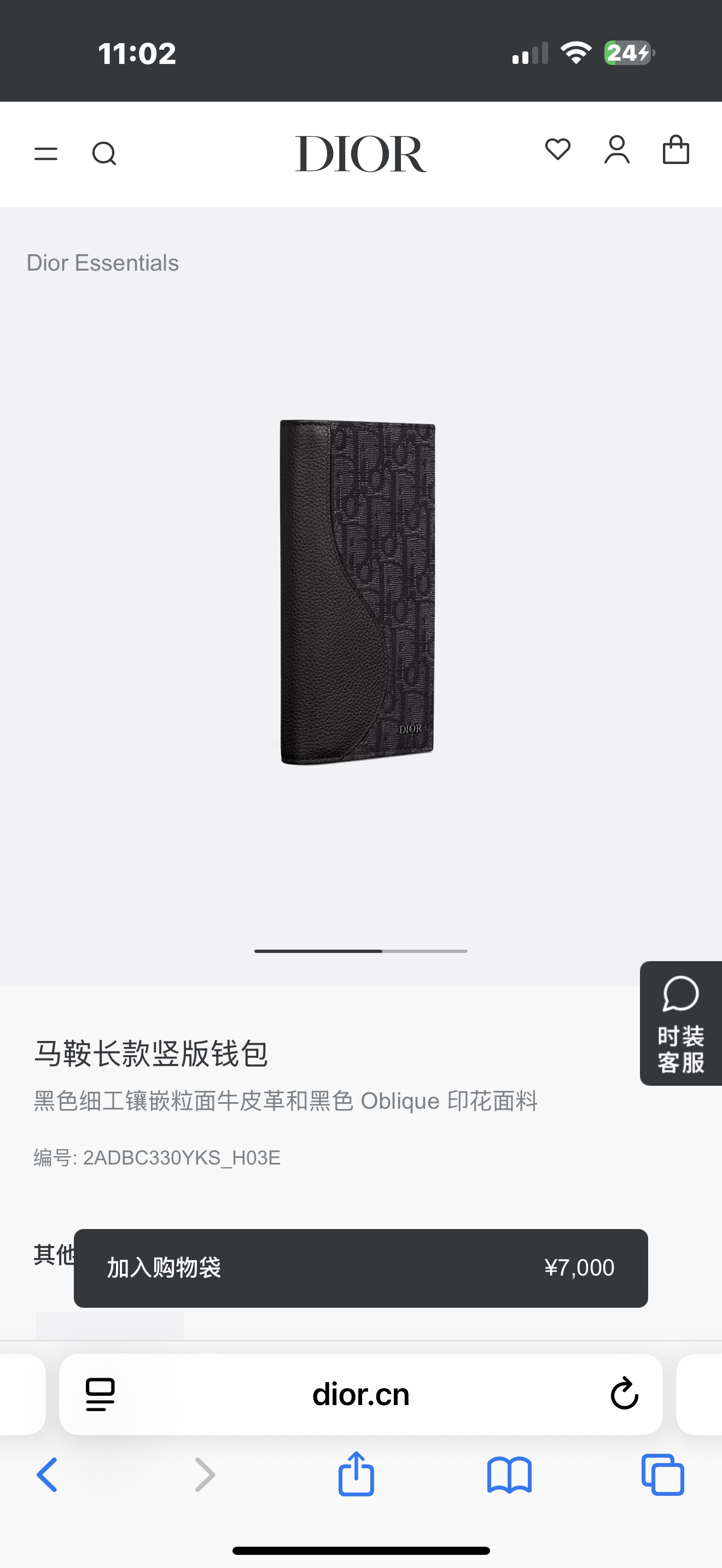722x1568 pixels.
Task: Show all open Safari tabs
Action: (x=662, y=1475)
